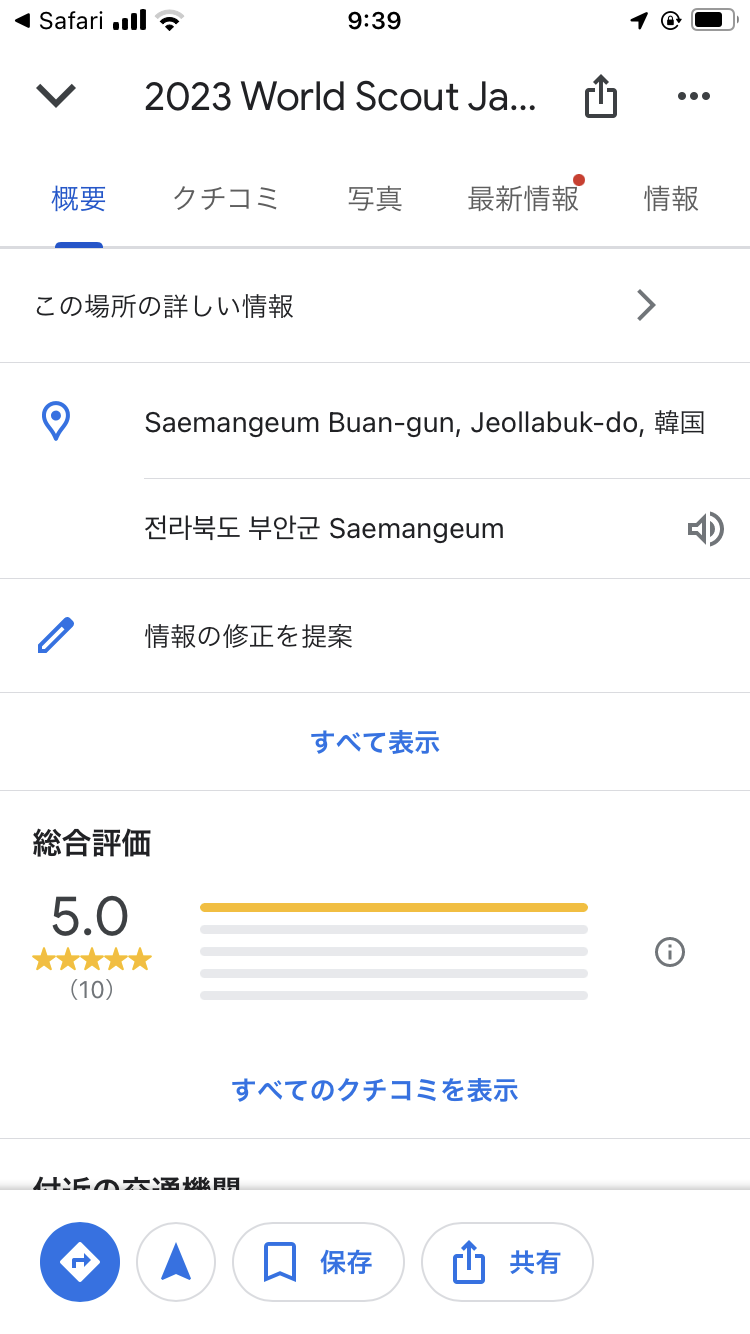
Task: Tap すべてのクチコミを表示 to view all reviews
Action: pyautogui.click(x=375, y=1089)
